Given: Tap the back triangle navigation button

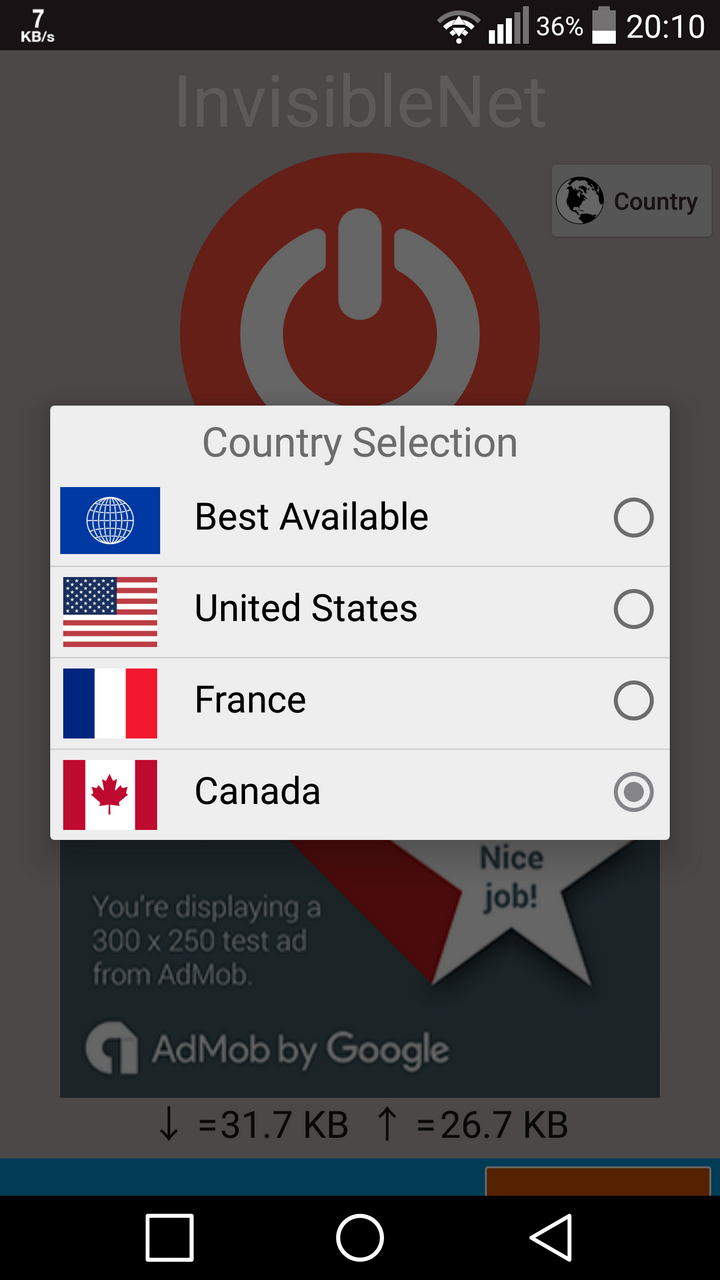Looking at the screenshot, I should pos(549,1237).
